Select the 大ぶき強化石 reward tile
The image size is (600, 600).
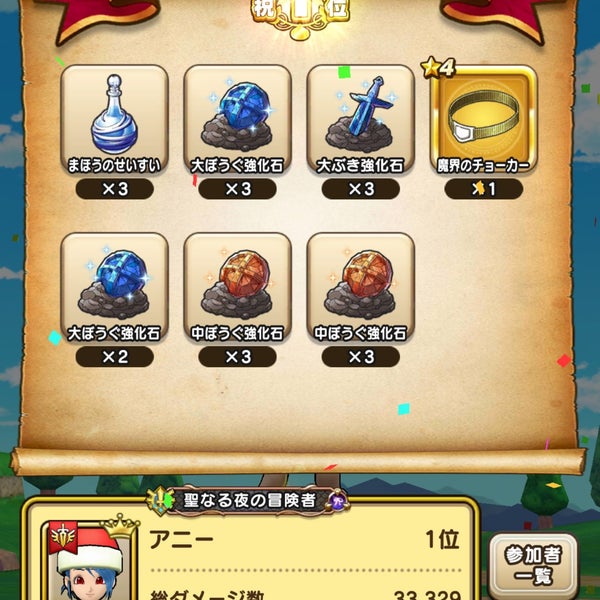(360, 120)
